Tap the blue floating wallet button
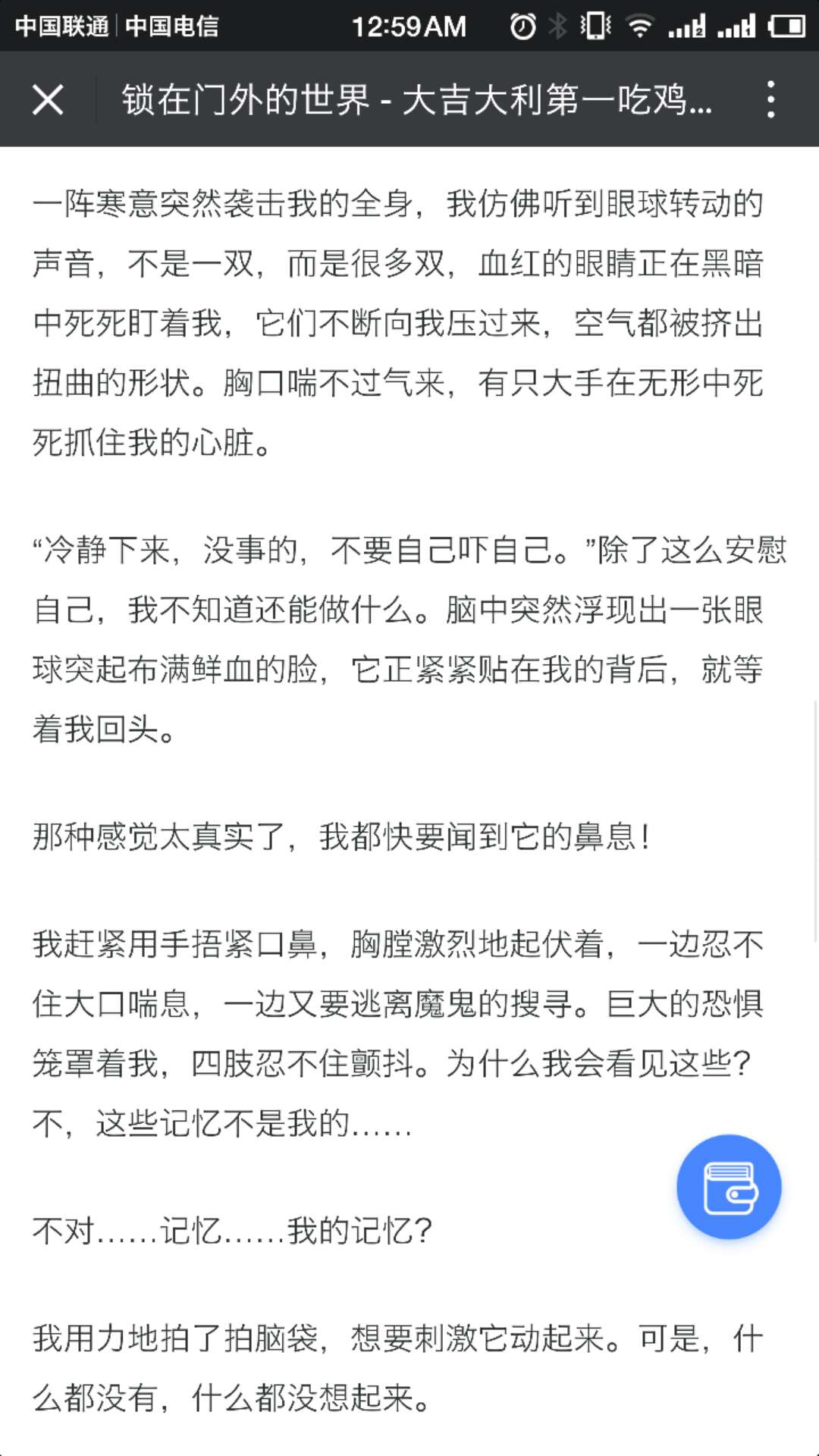This screenshot has height=1456, width=819. (729, 1187)
